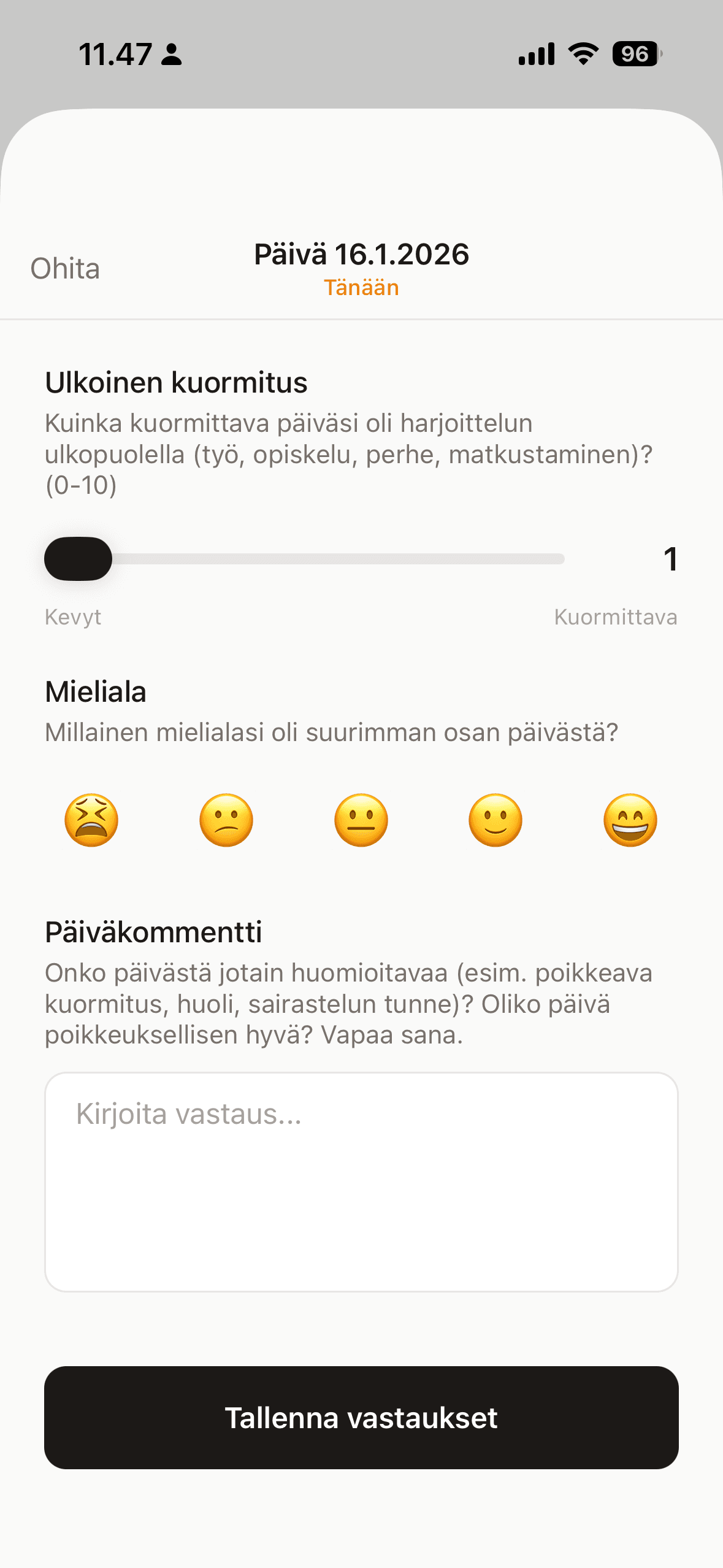Viewport: 723px width, 1568px height.
Task: Tap Tänään below the date heading
Action: (x=361, y=287)
